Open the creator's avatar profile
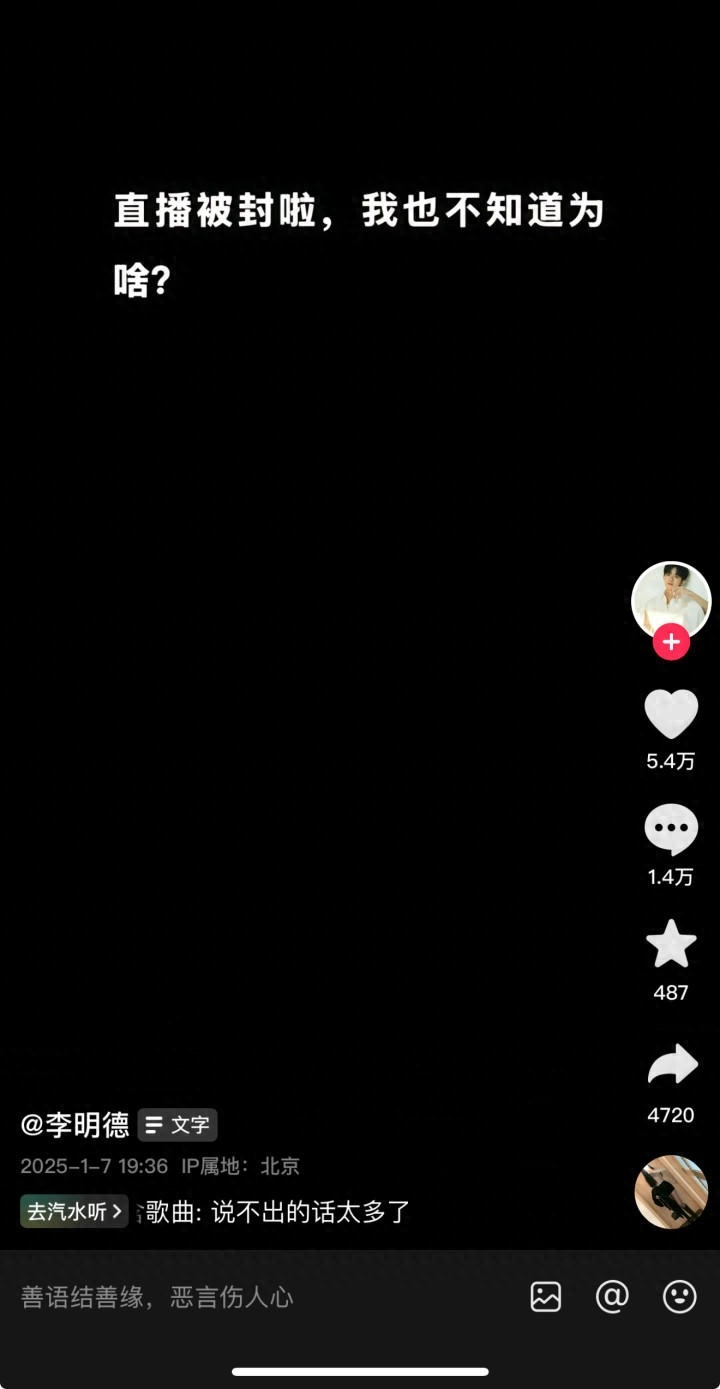Screen dimensions: 720x1389 [x=670, y=598]
